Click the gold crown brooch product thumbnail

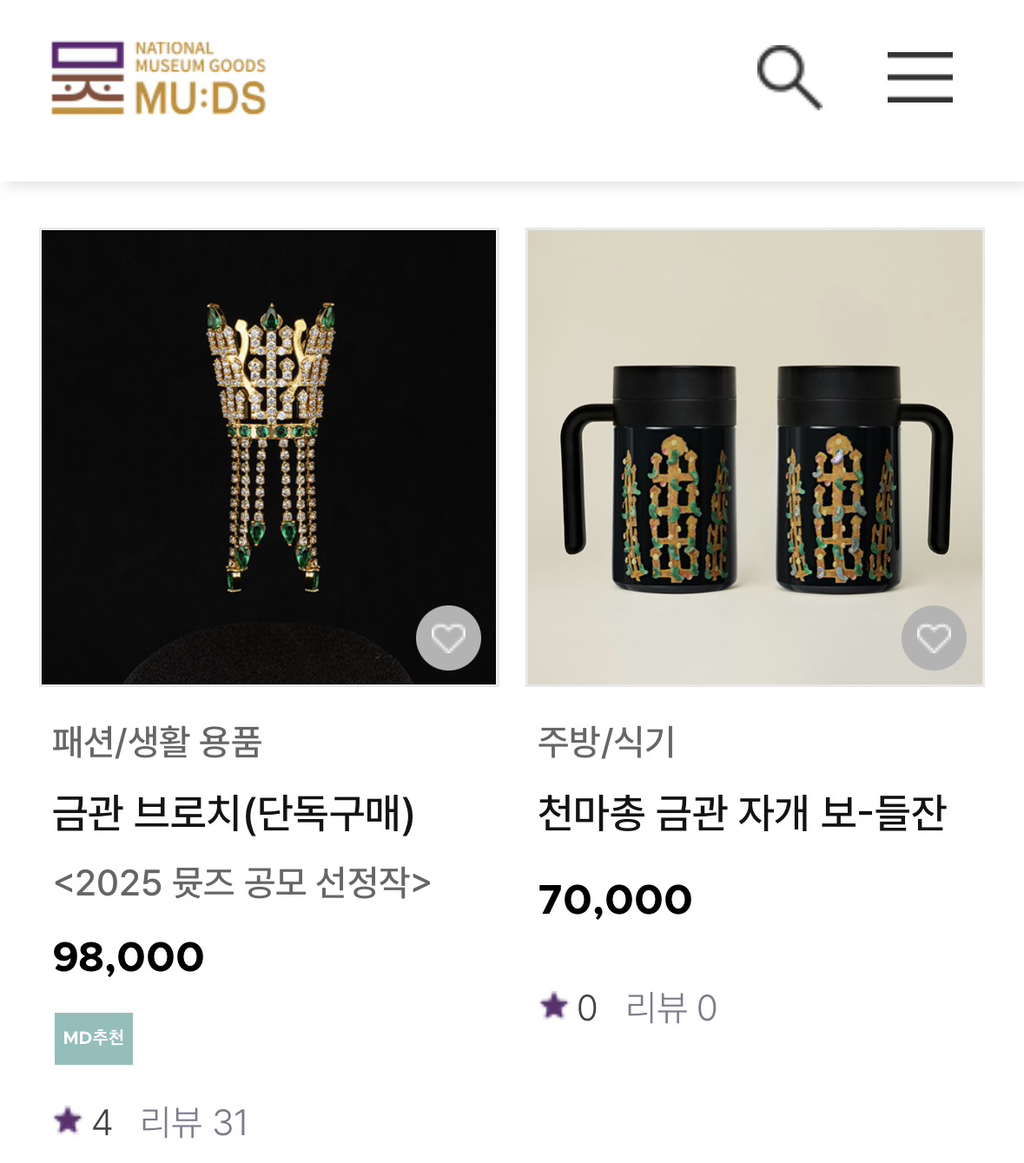[x=268, y=457]
